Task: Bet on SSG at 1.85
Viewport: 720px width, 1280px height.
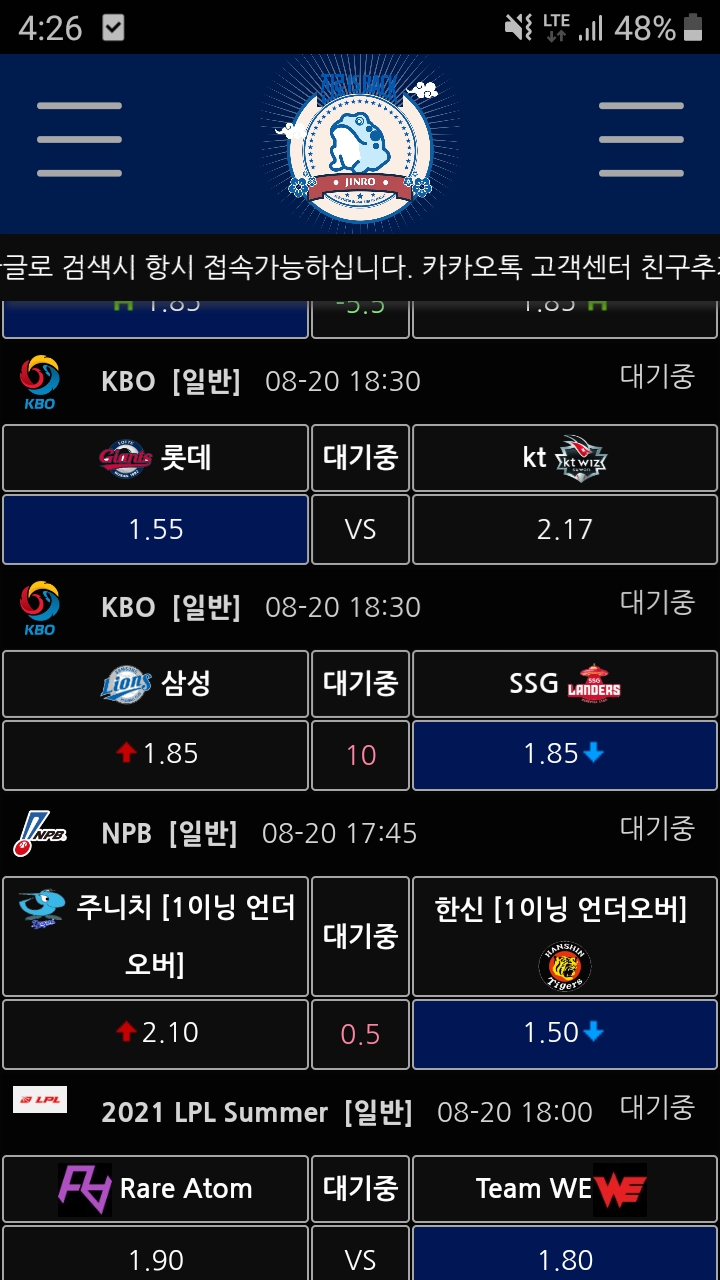Action: [564, 754]
